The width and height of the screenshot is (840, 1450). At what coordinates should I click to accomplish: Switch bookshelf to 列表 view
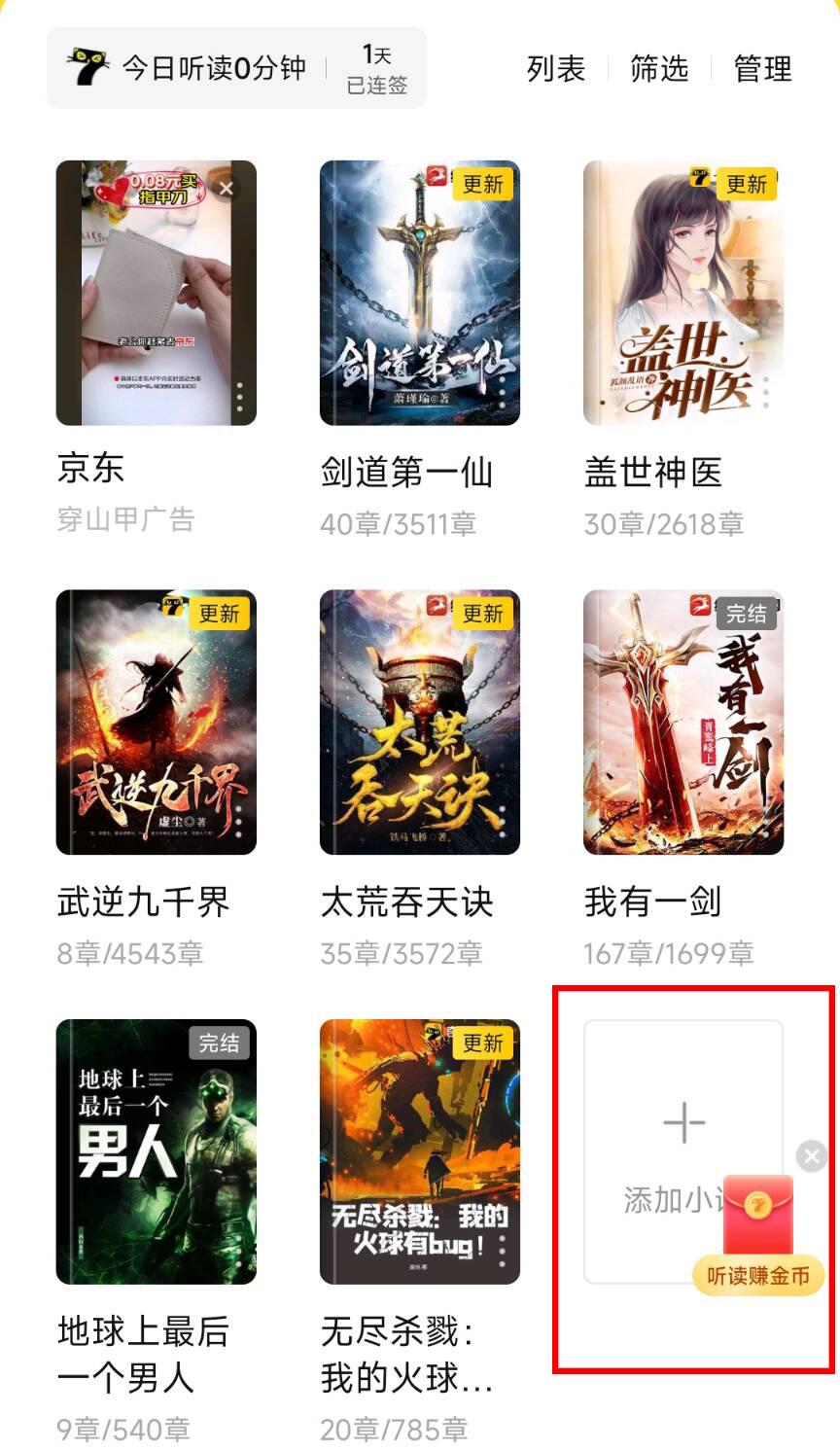(556, 69)
